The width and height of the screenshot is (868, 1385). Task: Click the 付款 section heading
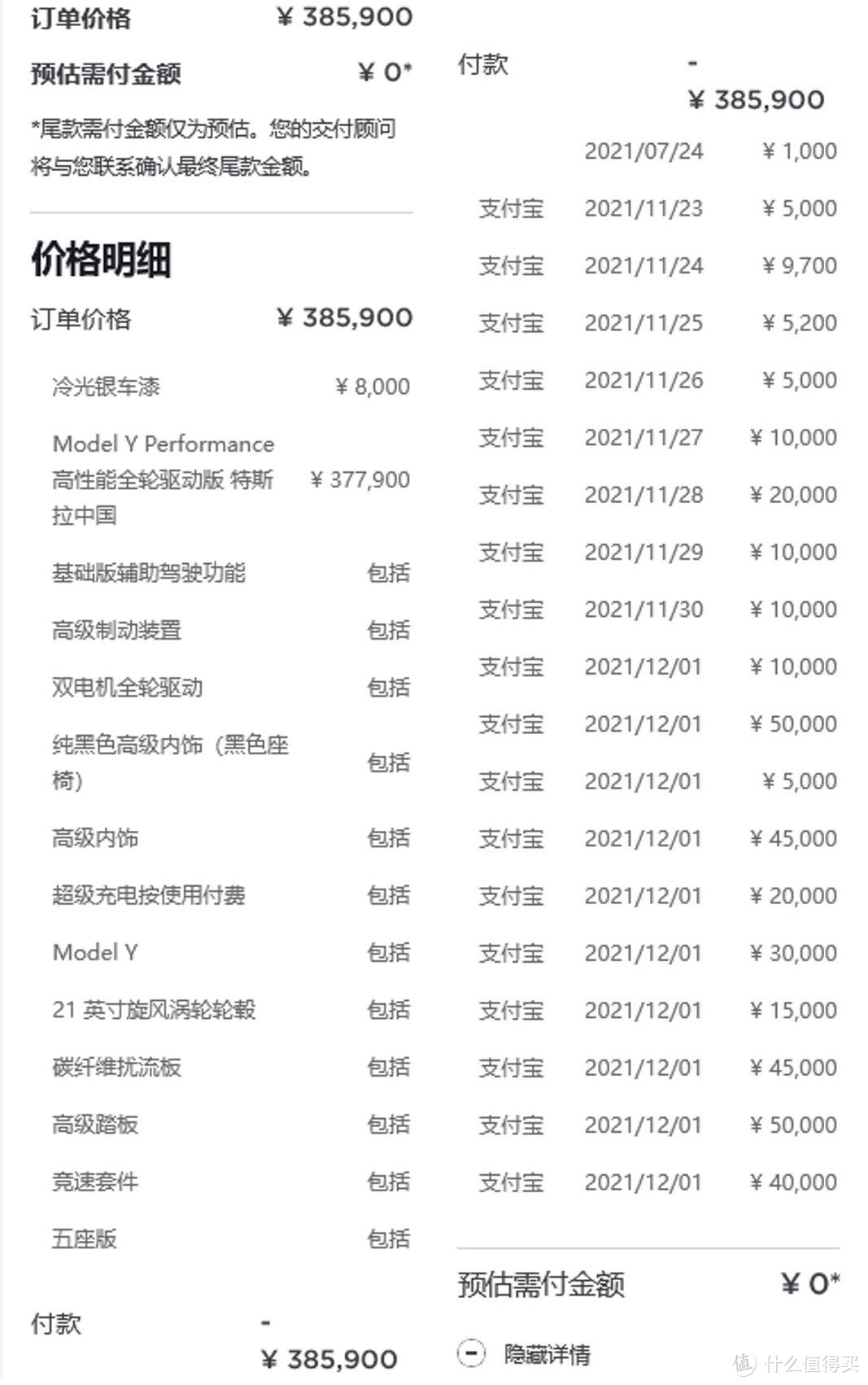55,1325
